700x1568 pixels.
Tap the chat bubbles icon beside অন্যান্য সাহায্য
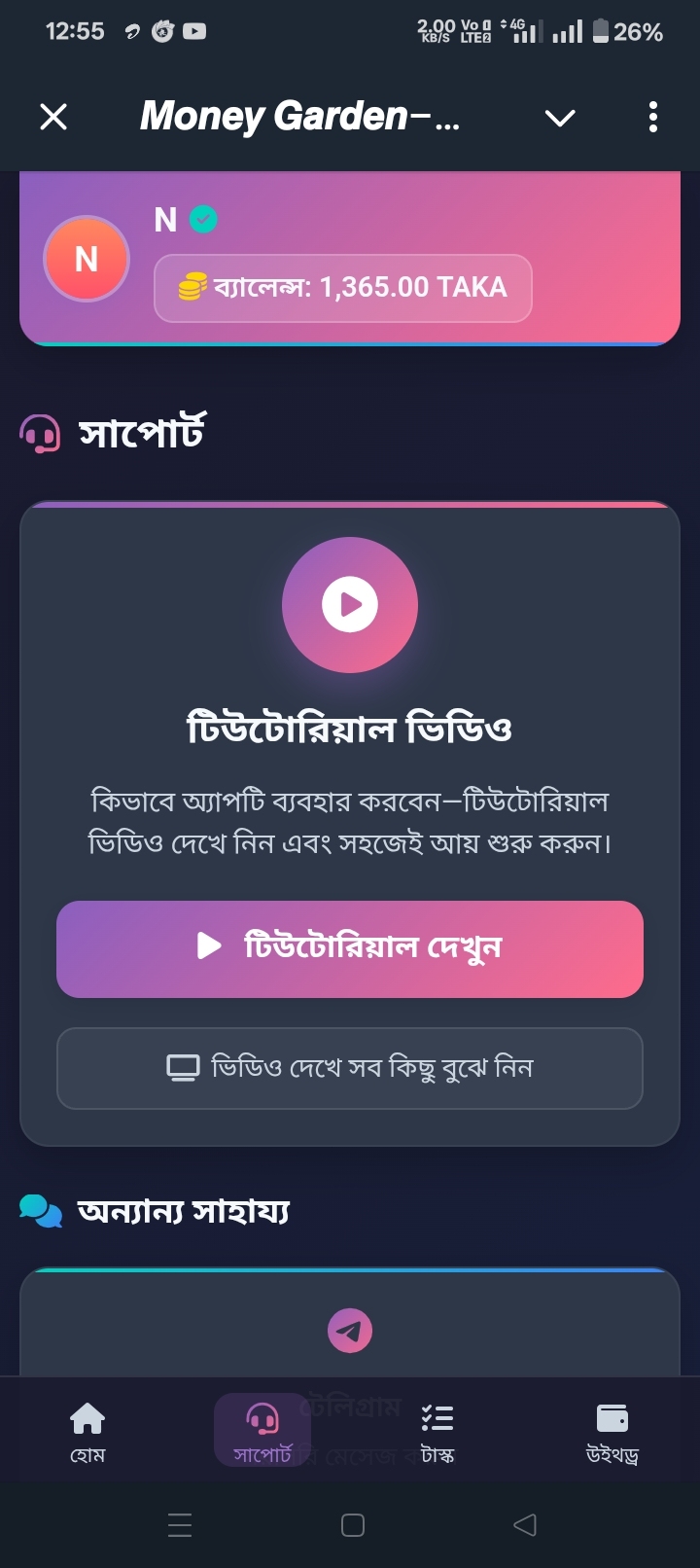[x=39, y=1210]
